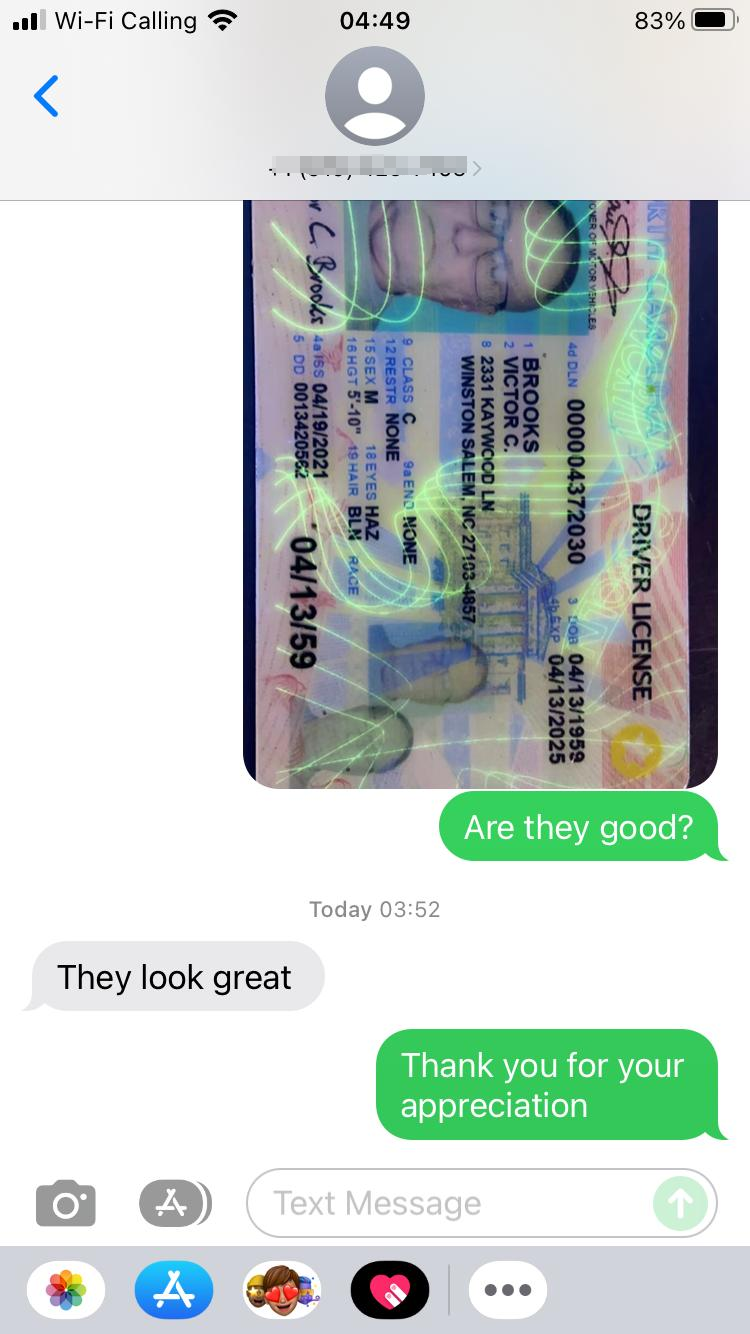Show more iMessage apps
Viewport: 750px width, 1334px height.
[508, 1290]
